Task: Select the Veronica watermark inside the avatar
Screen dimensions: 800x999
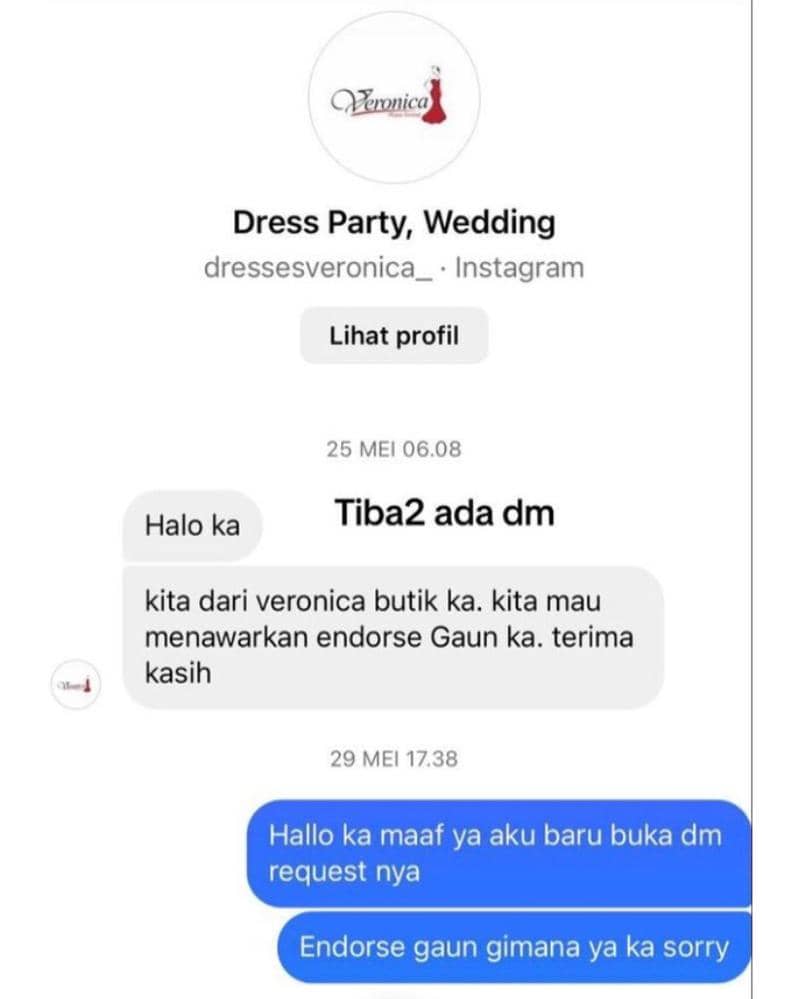Action: coord(388,98)
